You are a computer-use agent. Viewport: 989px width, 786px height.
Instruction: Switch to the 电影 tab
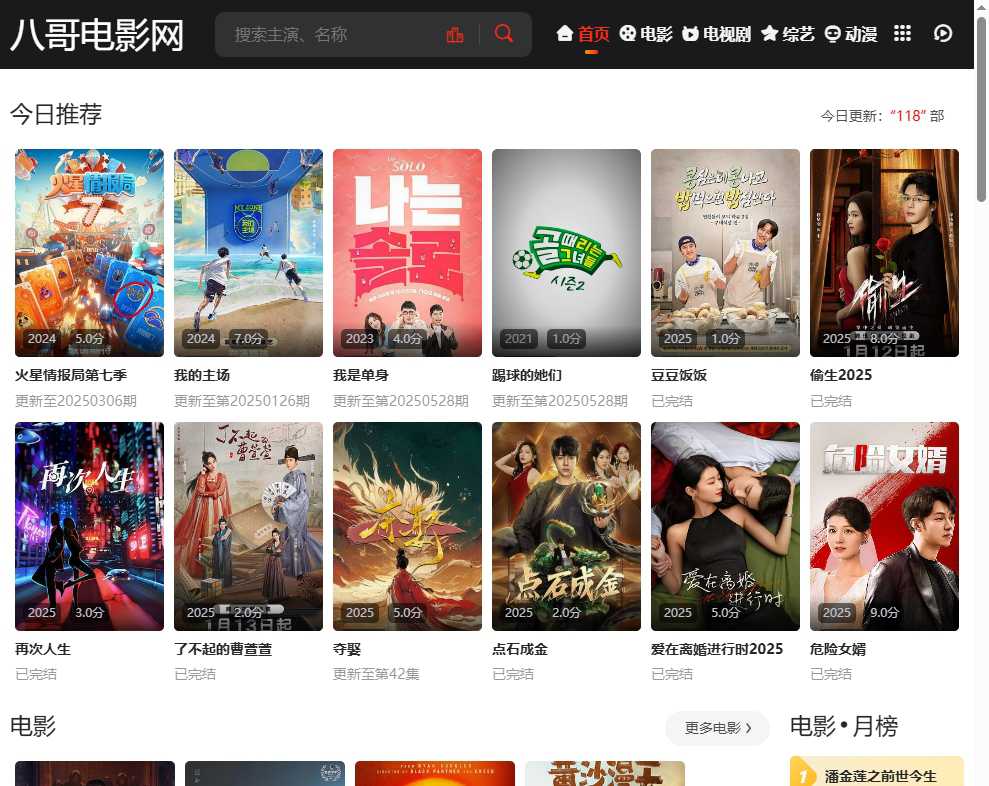coord(646,34)
